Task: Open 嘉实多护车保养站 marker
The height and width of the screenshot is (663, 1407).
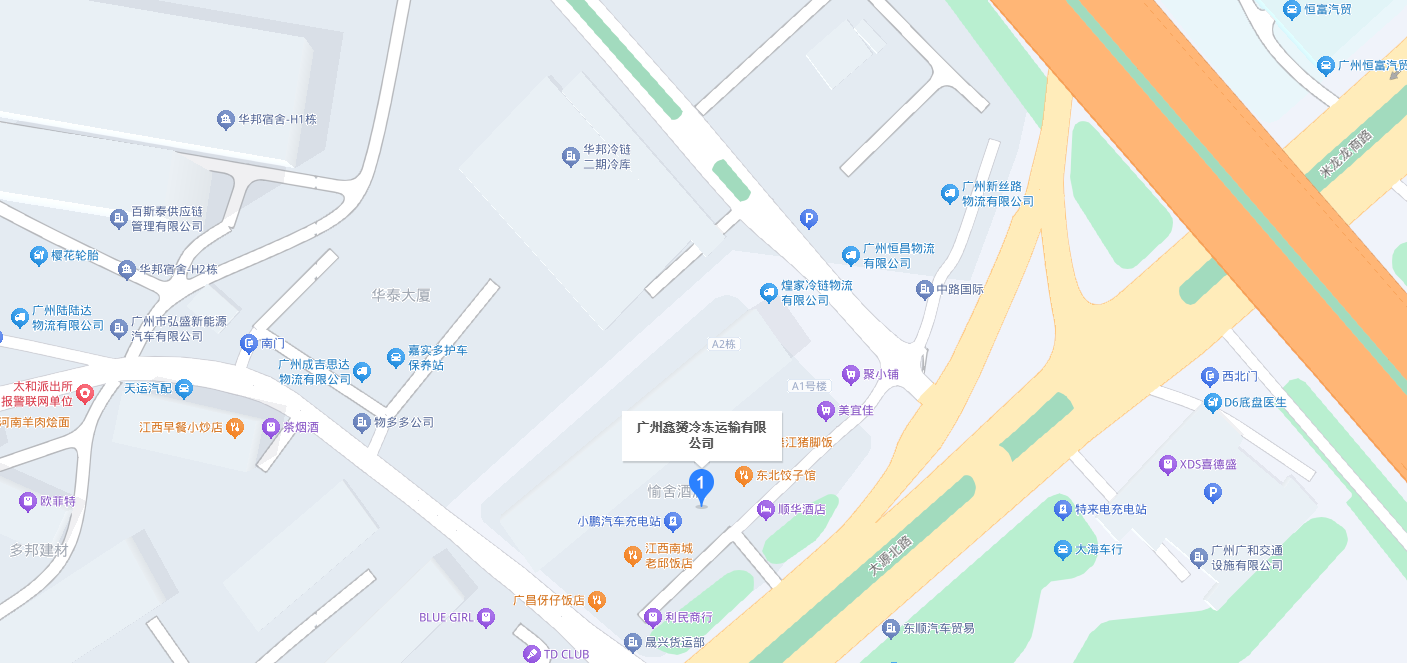Action: [395, 358]
